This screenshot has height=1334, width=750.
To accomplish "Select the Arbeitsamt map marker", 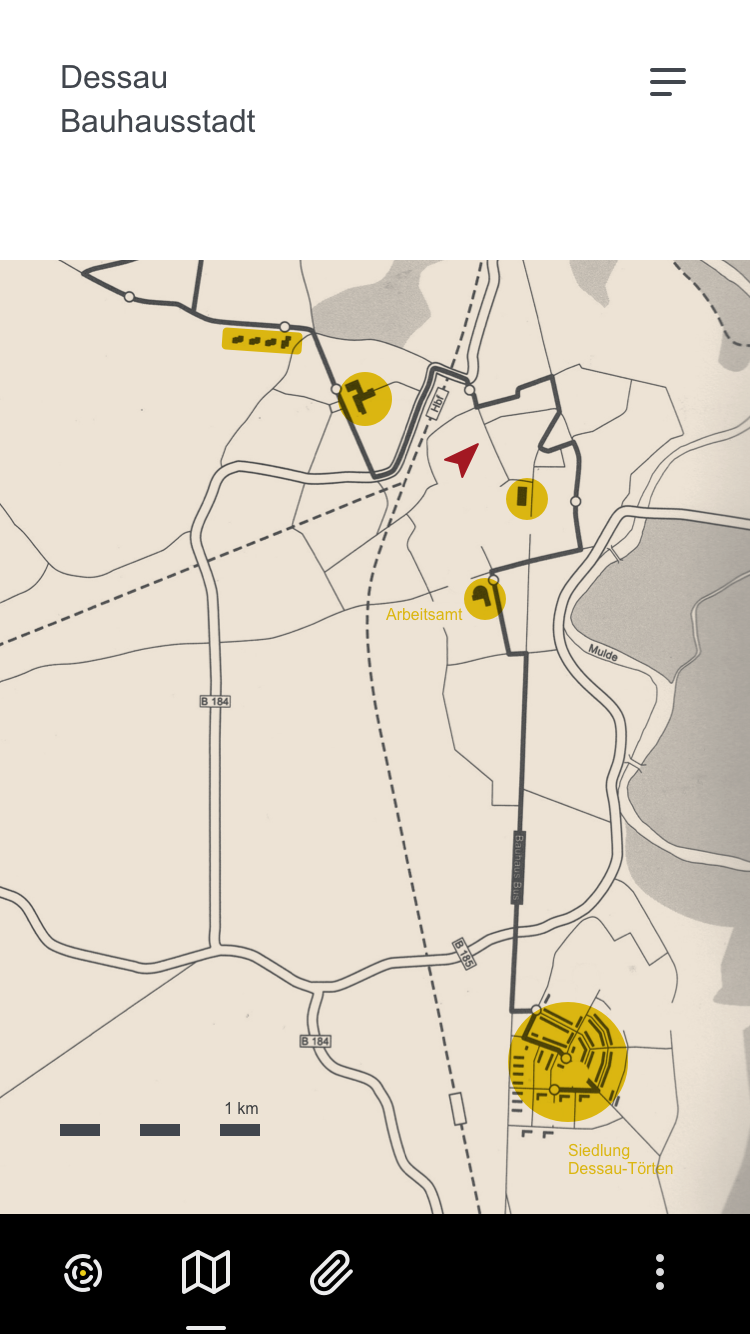I will pos(484,599).
